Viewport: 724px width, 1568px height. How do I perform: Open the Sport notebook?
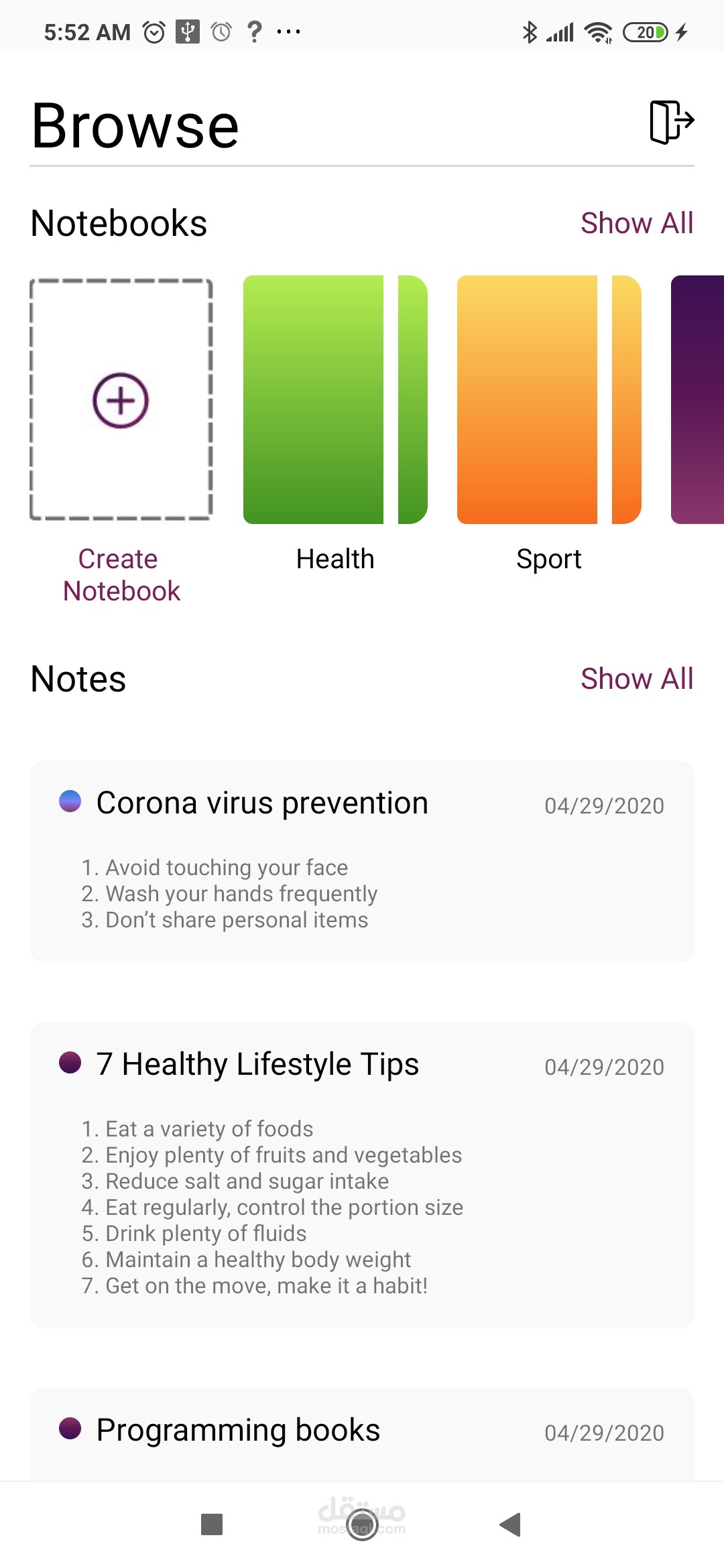coord(548,400)
